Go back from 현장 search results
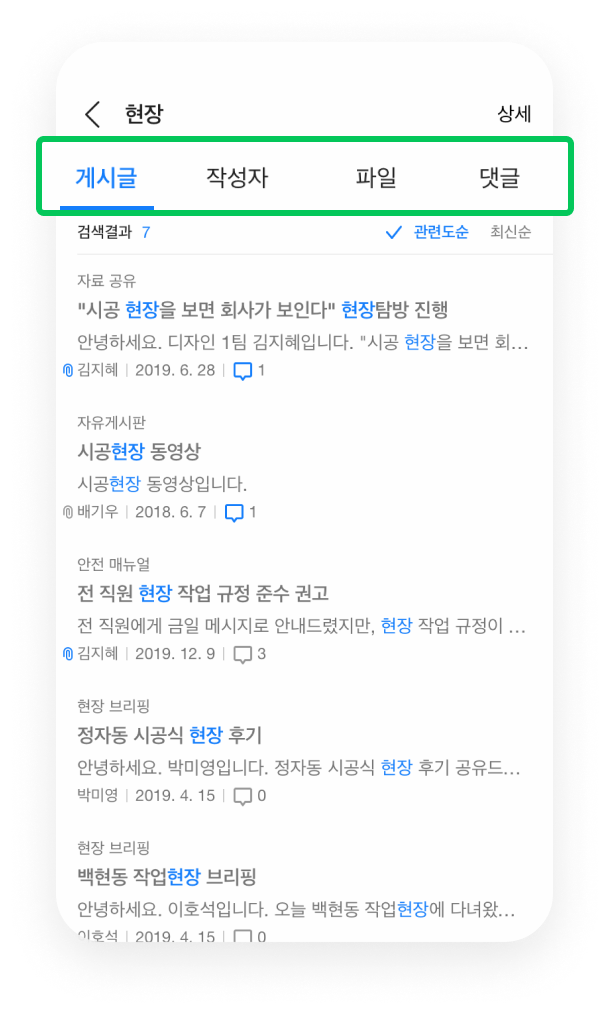 pos(93,114)
